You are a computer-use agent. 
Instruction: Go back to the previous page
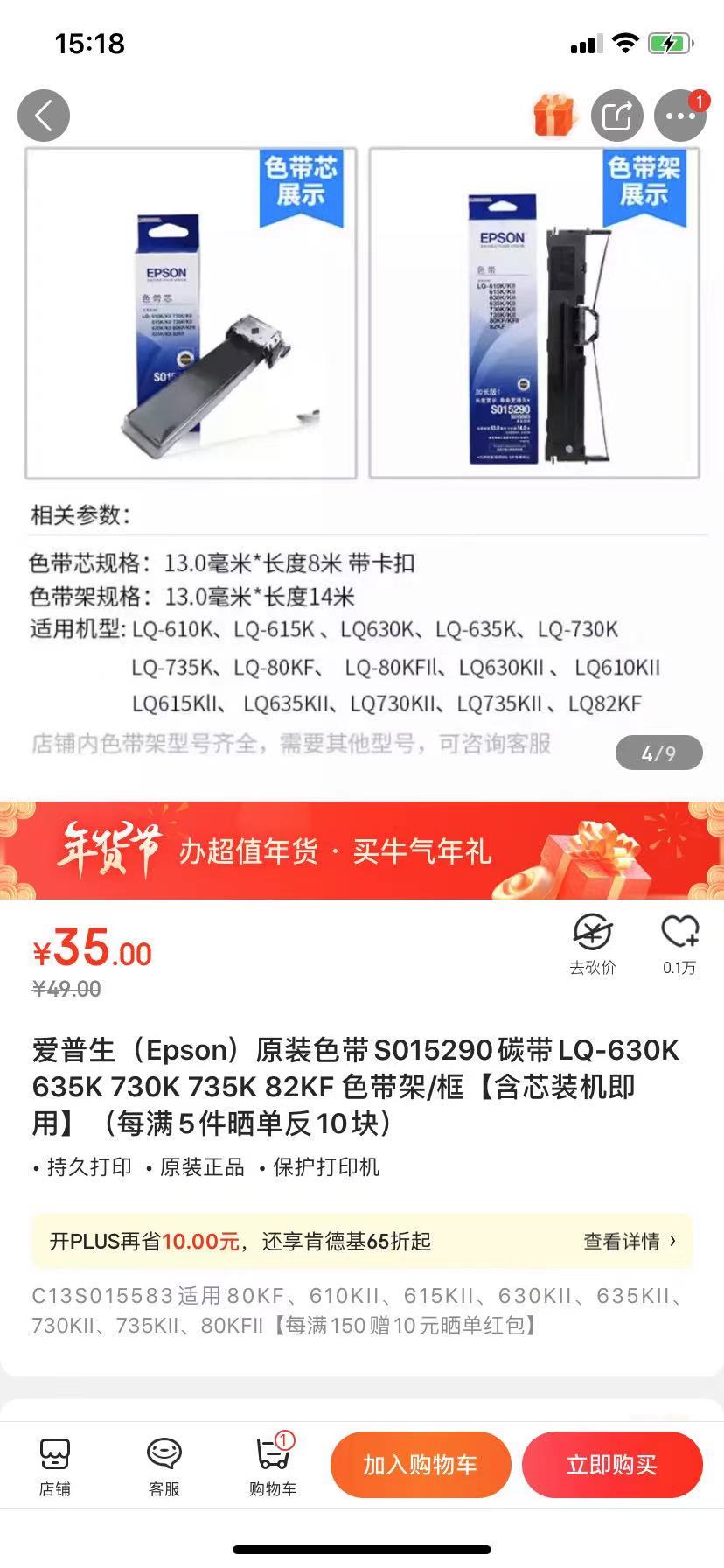[x=44, y=115]
